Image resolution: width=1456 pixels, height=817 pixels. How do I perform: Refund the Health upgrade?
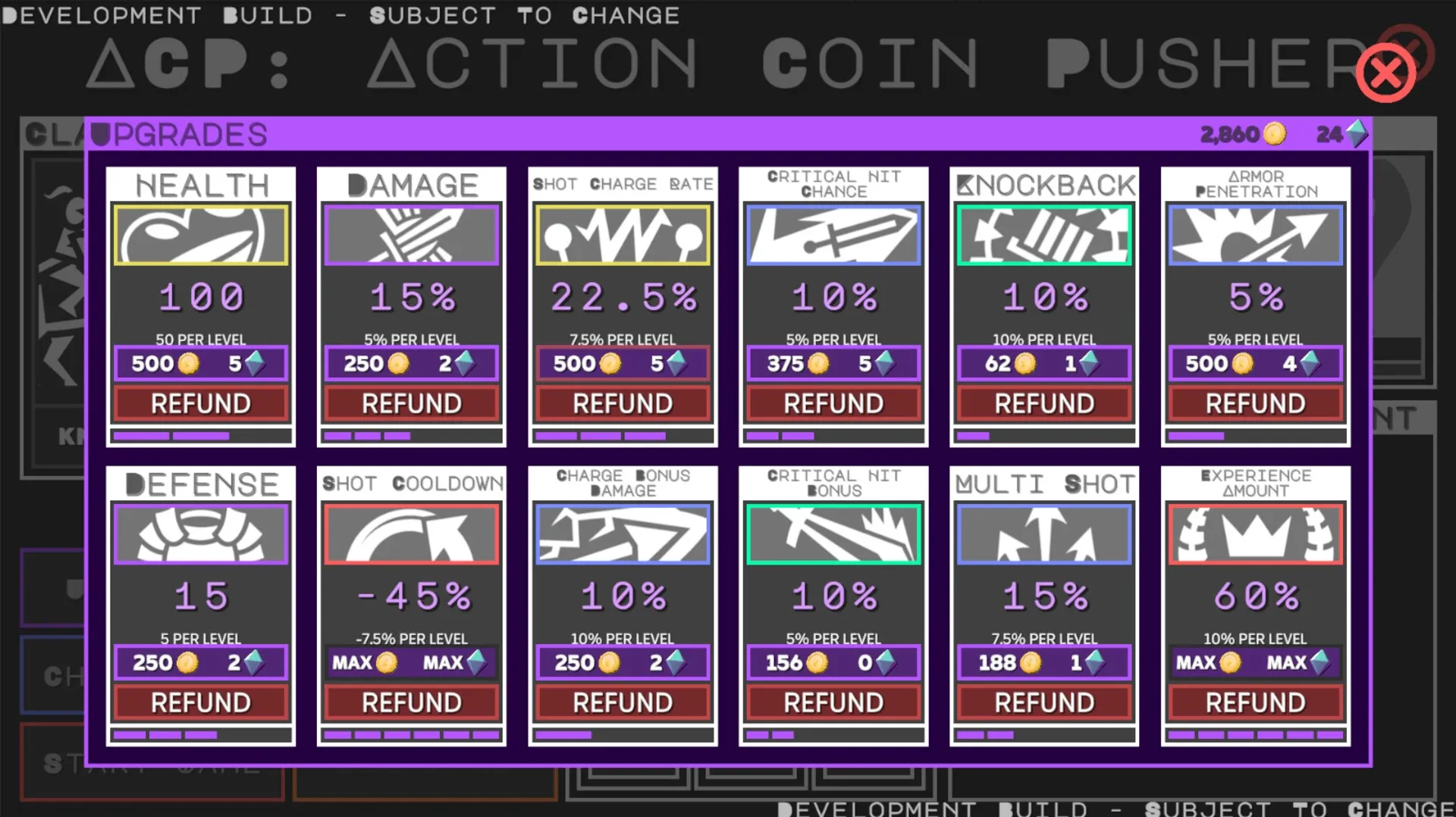point(200,403)
